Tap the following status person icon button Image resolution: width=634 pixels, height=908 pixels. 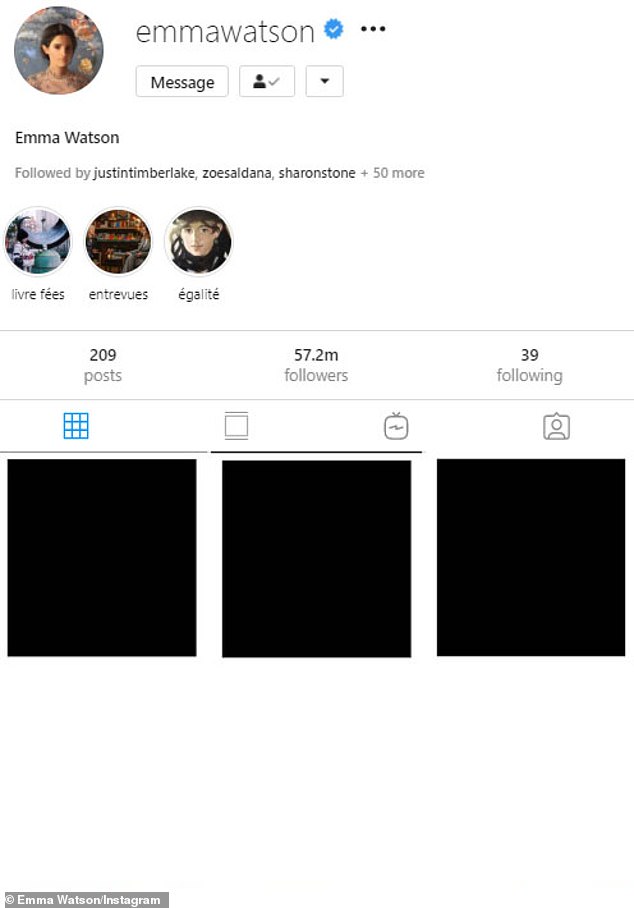pyautogui.click(x=266, y=82)
